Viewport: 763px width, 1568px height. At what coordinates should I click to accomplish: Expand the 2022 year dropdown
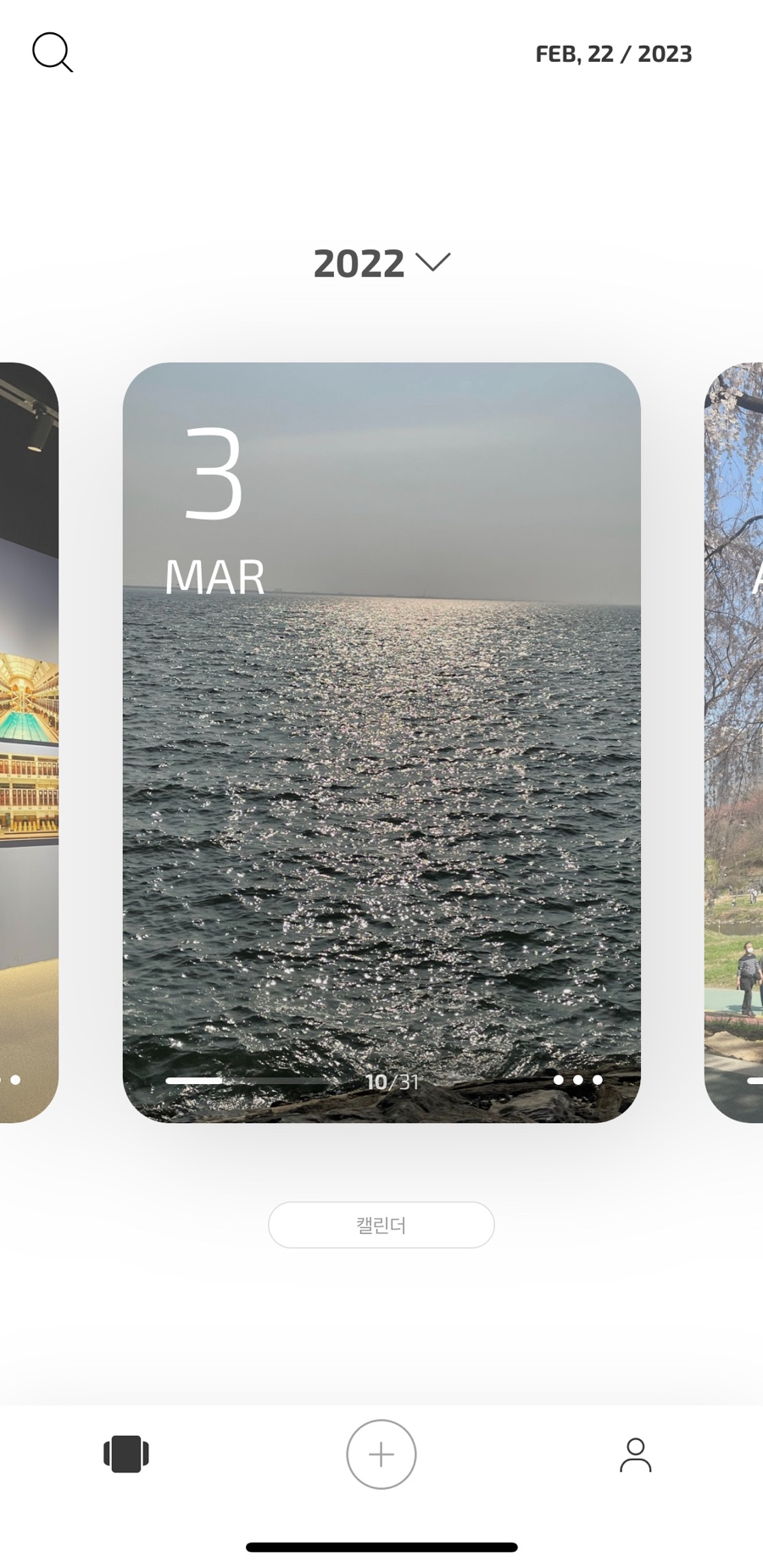click(x=381, y=264)
